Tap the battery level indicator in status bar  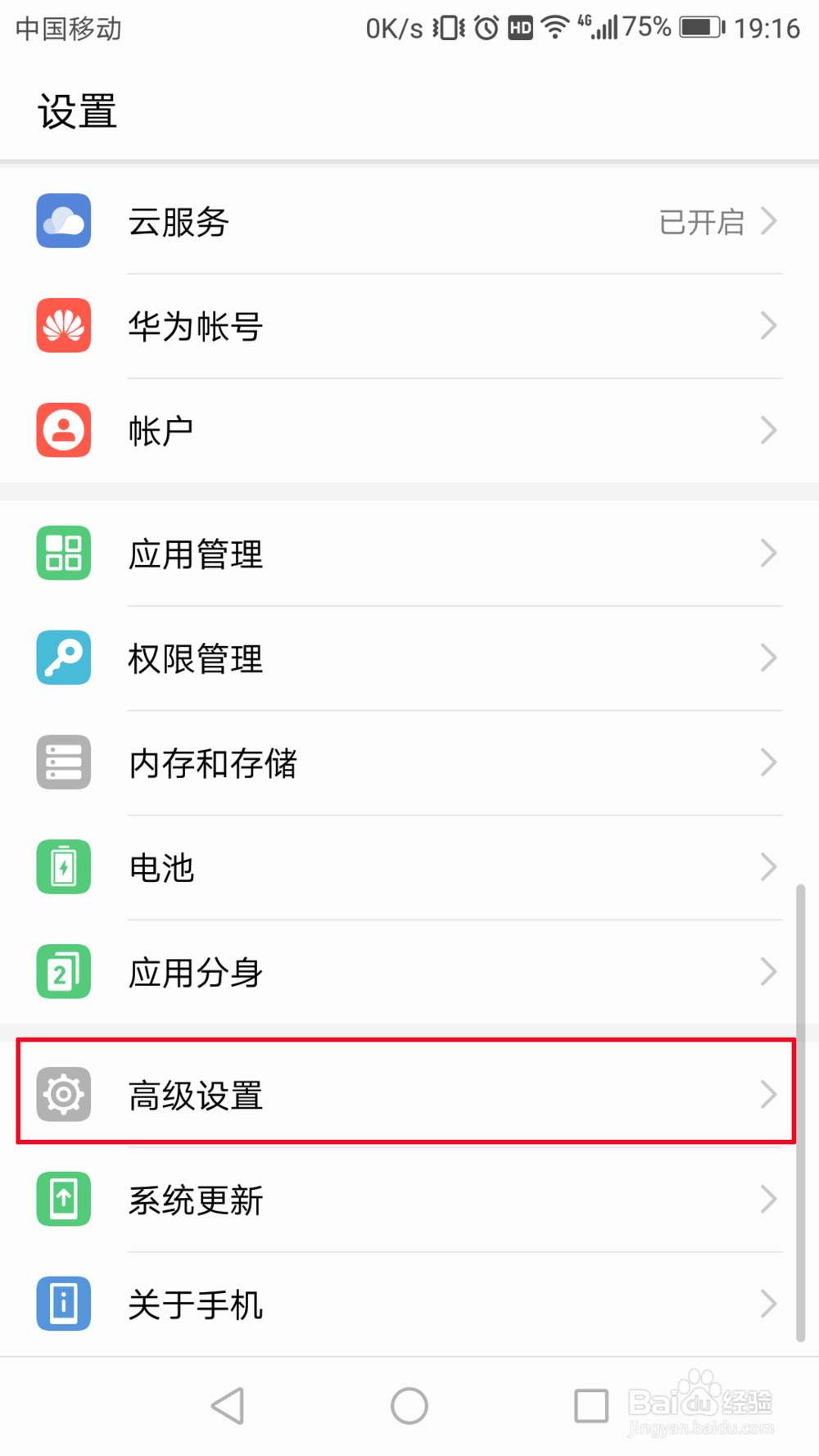click(x=698, y=27)
